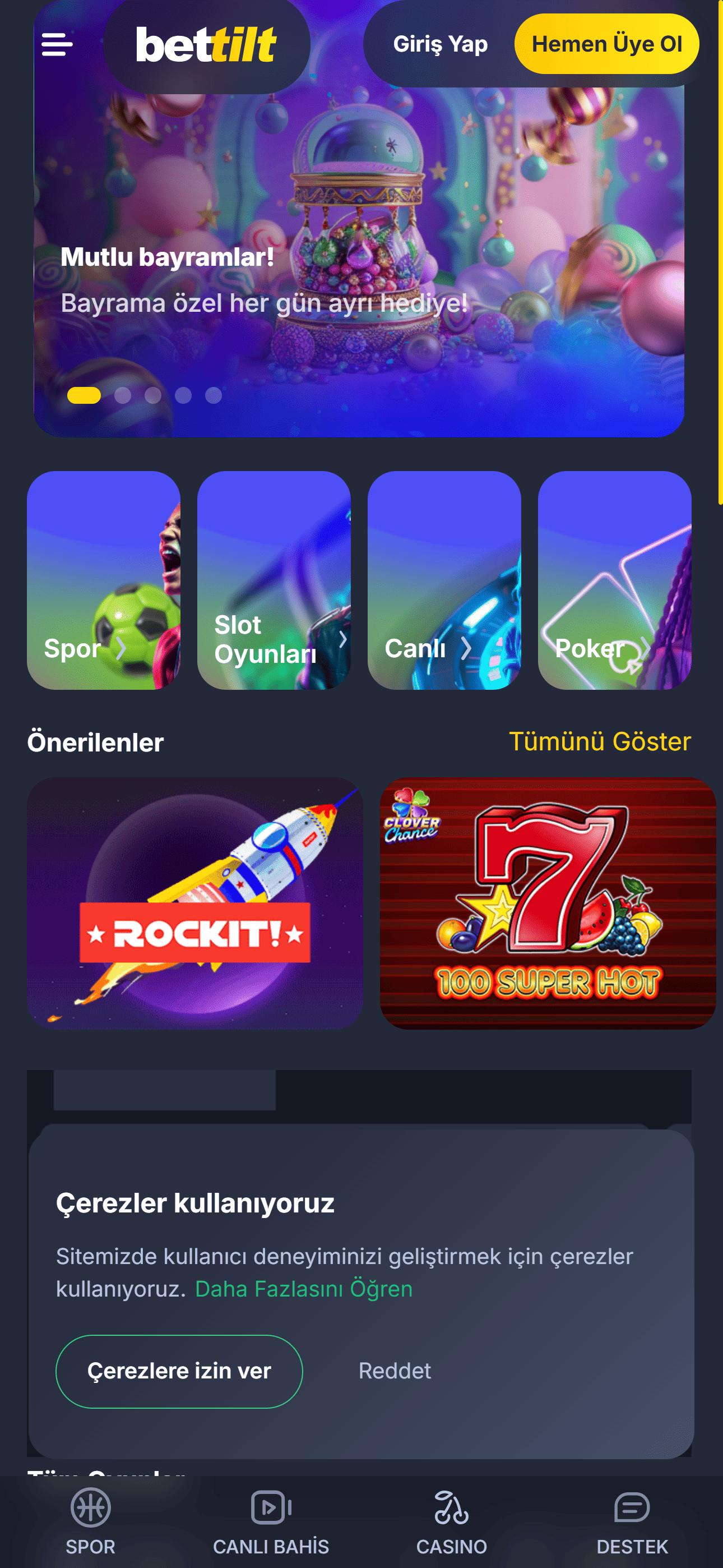Viewport: 723px width, 1568px height.
Task: Tap the bettilt logo to go home
Action: point(206,44)
